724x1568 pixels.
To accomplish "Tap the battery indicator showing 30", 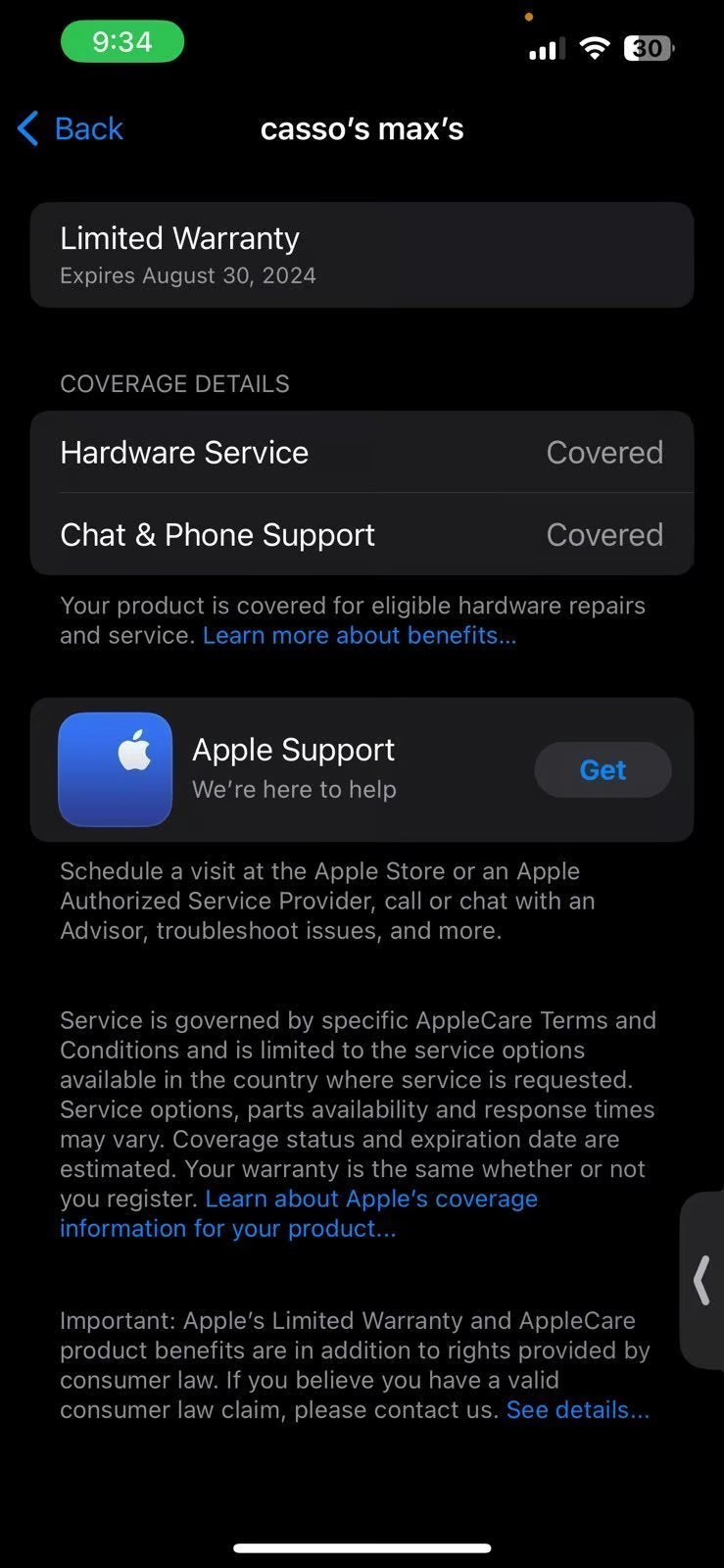I will pyautogui.click(x=648, y=48).
